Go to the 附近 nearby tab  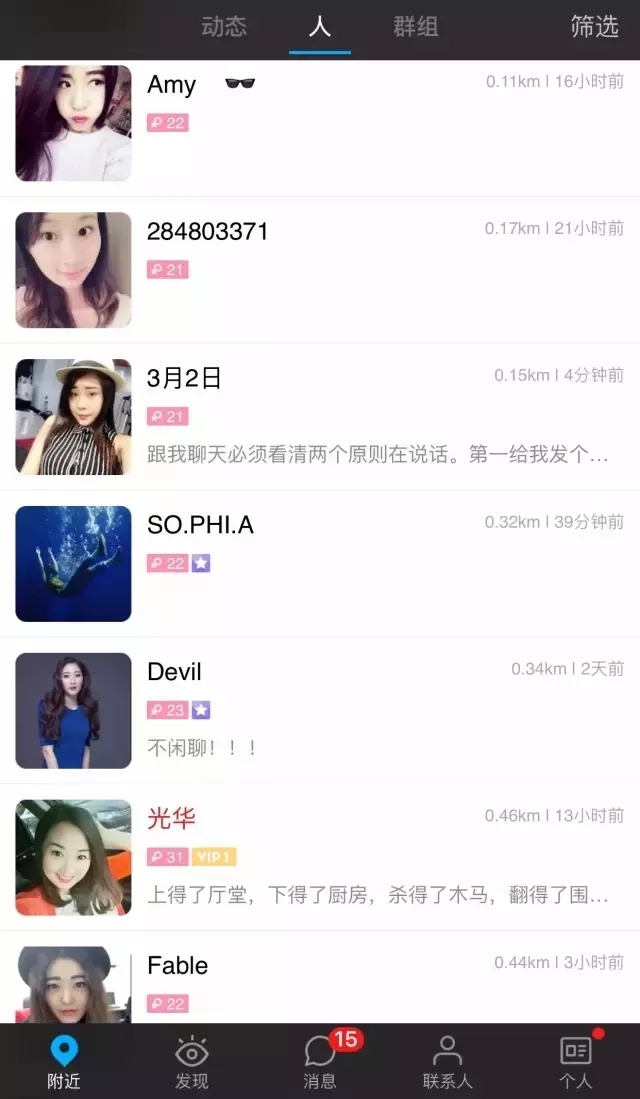click(x=64, y=1061)
